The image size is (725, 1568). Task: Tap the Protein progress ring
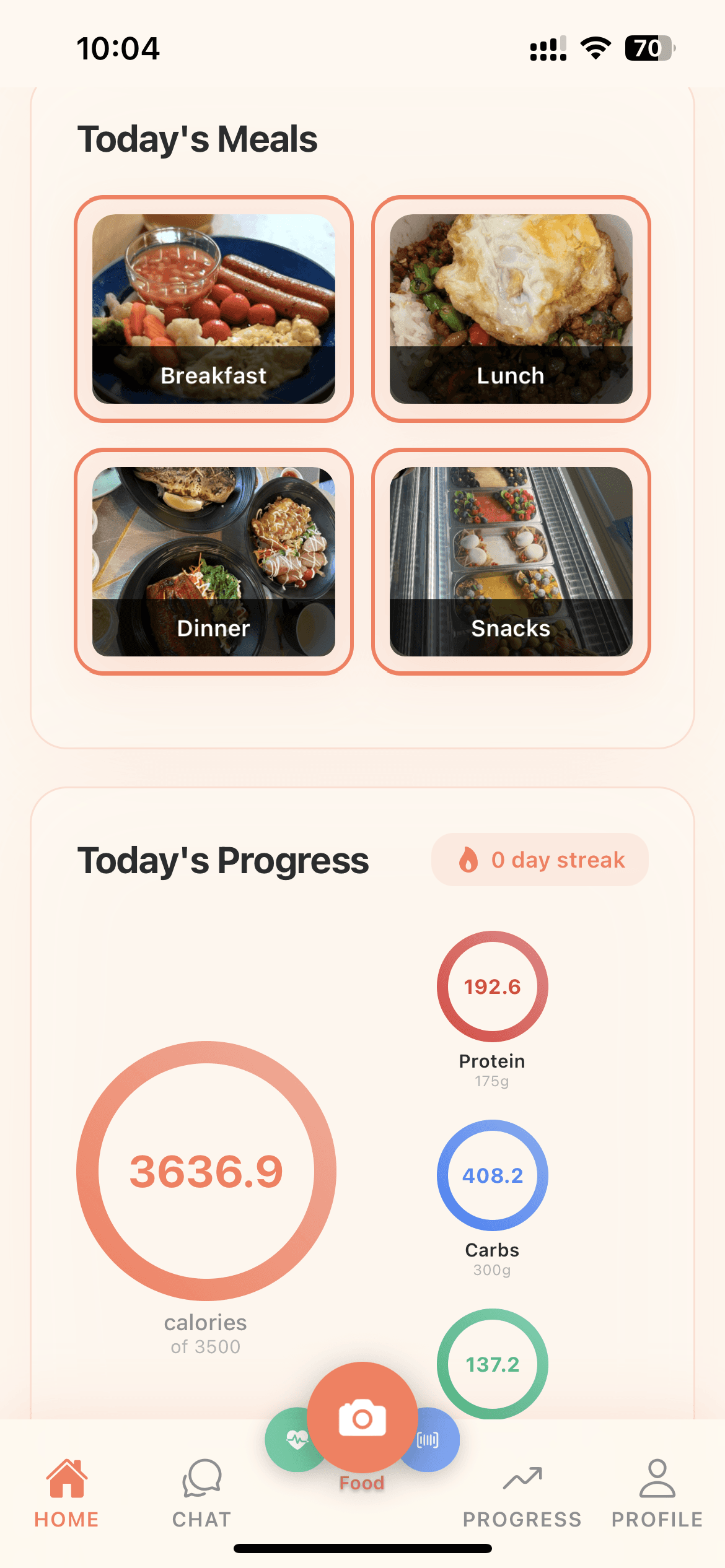pyautogui.click(x=492, y=985)
